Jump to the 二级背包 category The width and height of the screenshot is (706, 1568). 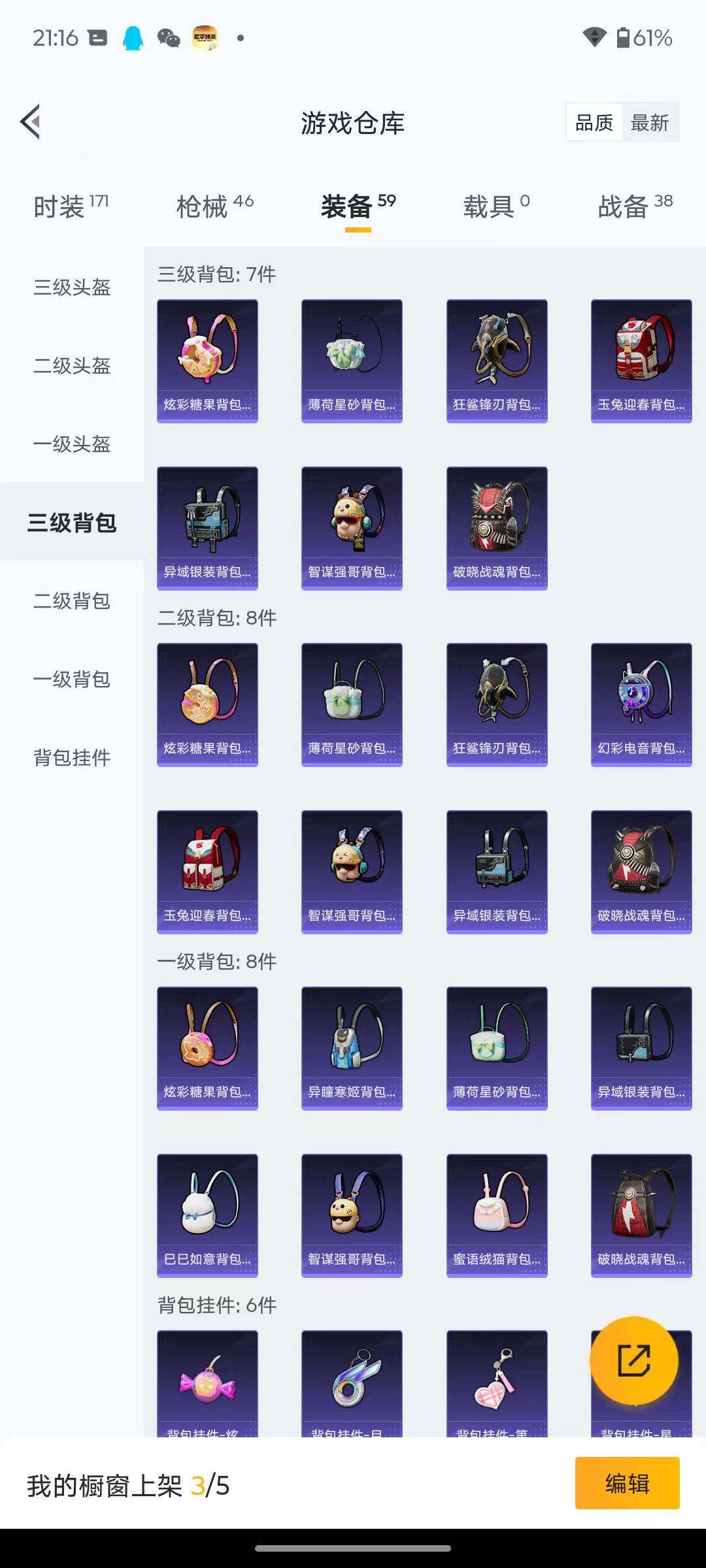[72, 600]
